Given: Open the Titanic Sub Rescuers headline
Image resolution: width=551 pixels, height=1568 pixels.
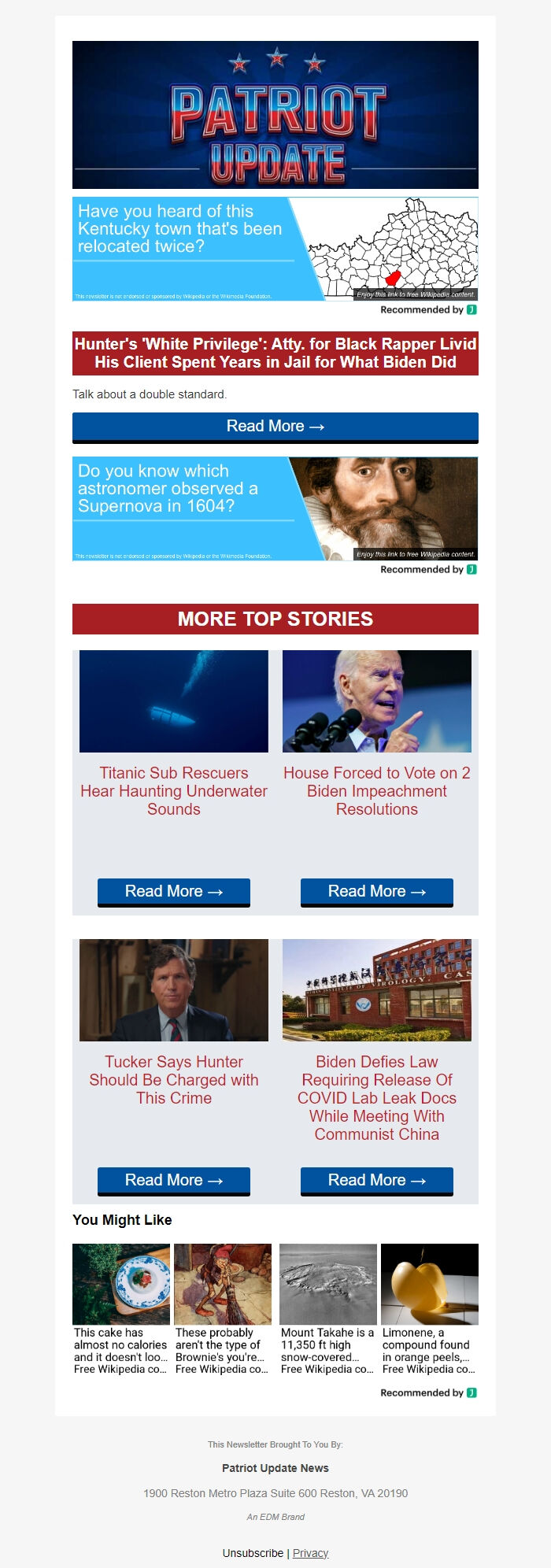Looking at the screenshot, I should coord(174,790).
